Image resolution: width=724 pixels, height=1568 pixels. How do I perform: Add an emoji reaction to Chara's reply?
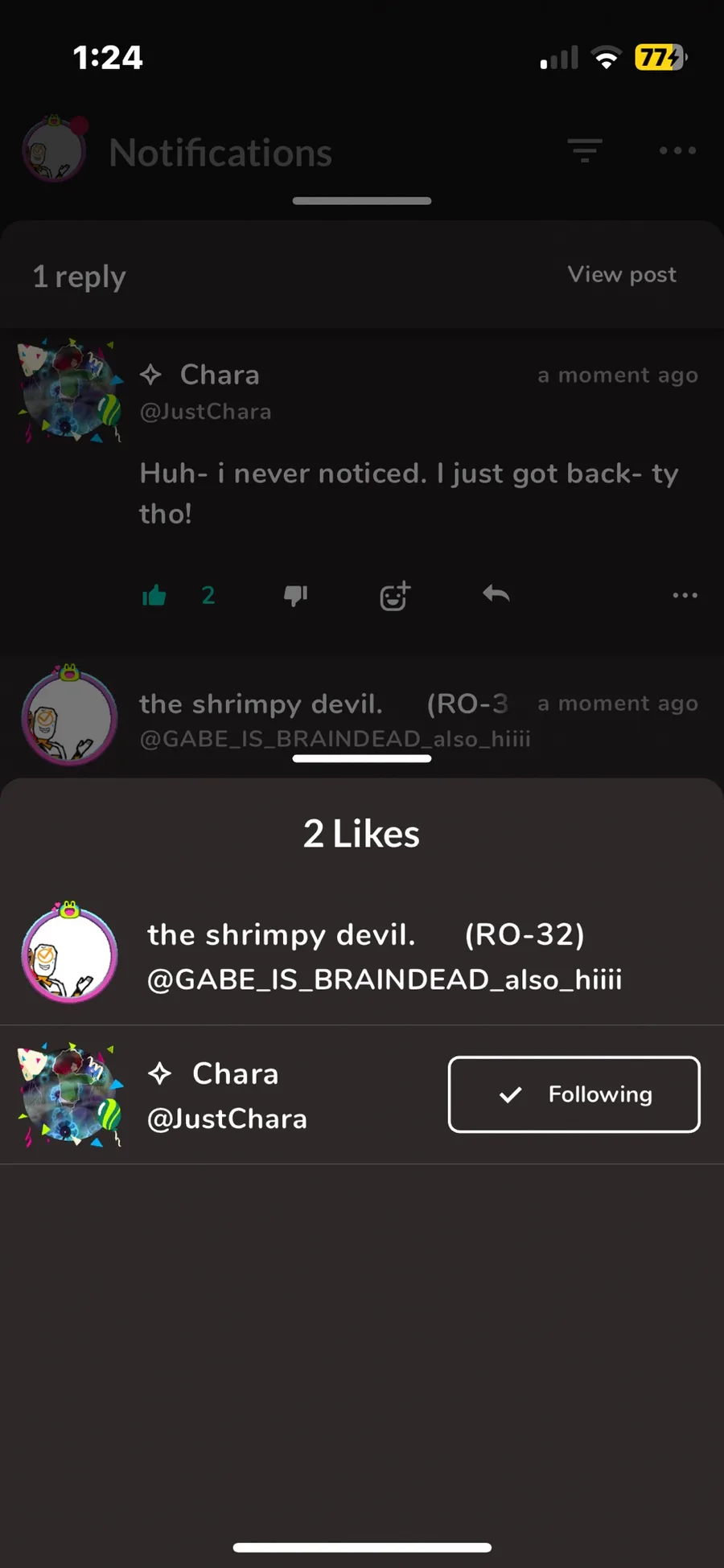click(x=395, y=596)
